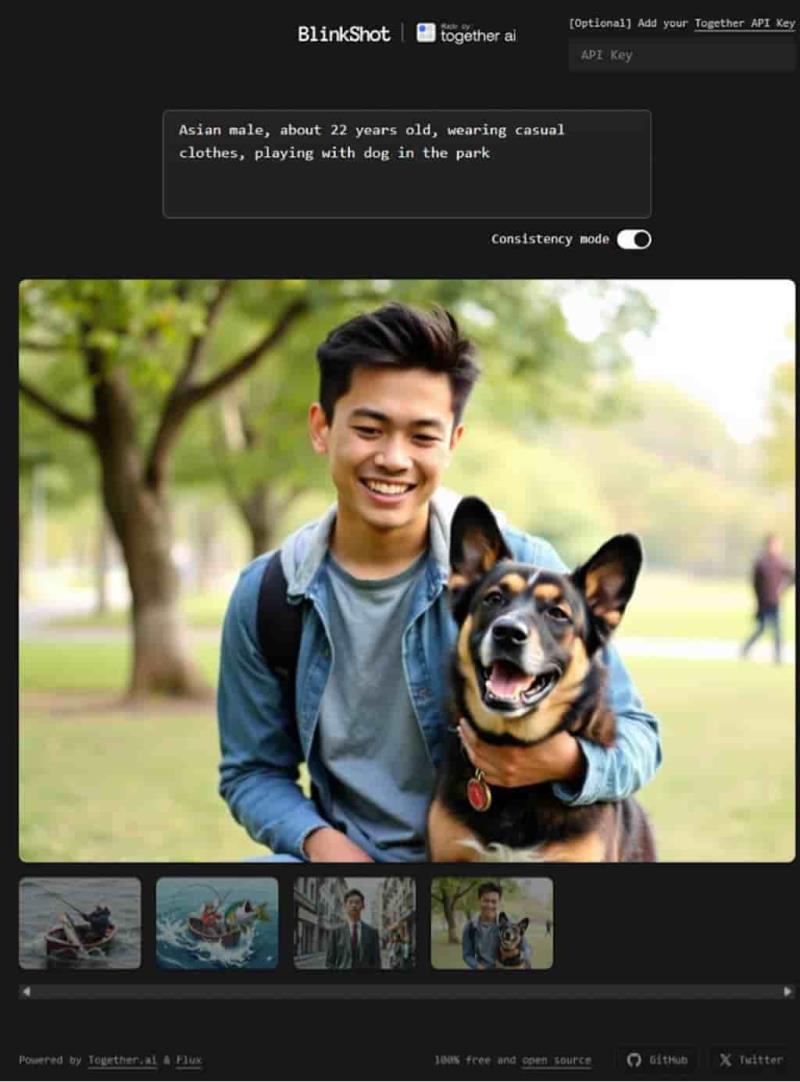The image size is (800, 1082).
Task: Disable the Consistency mode switch
Action: point(633,239)
